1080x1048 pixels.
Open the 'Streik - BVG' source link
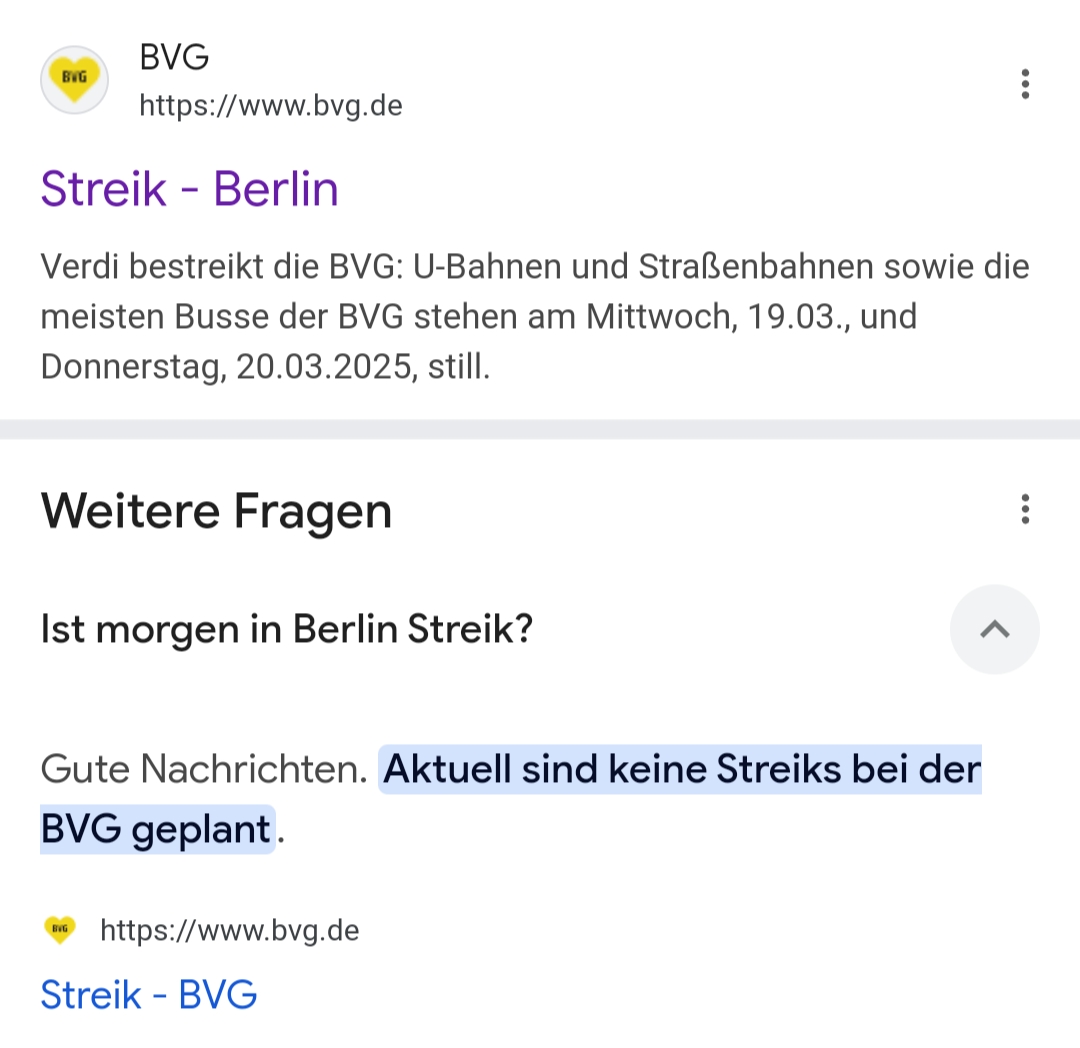pyautogui.click(x=149, y=994)
